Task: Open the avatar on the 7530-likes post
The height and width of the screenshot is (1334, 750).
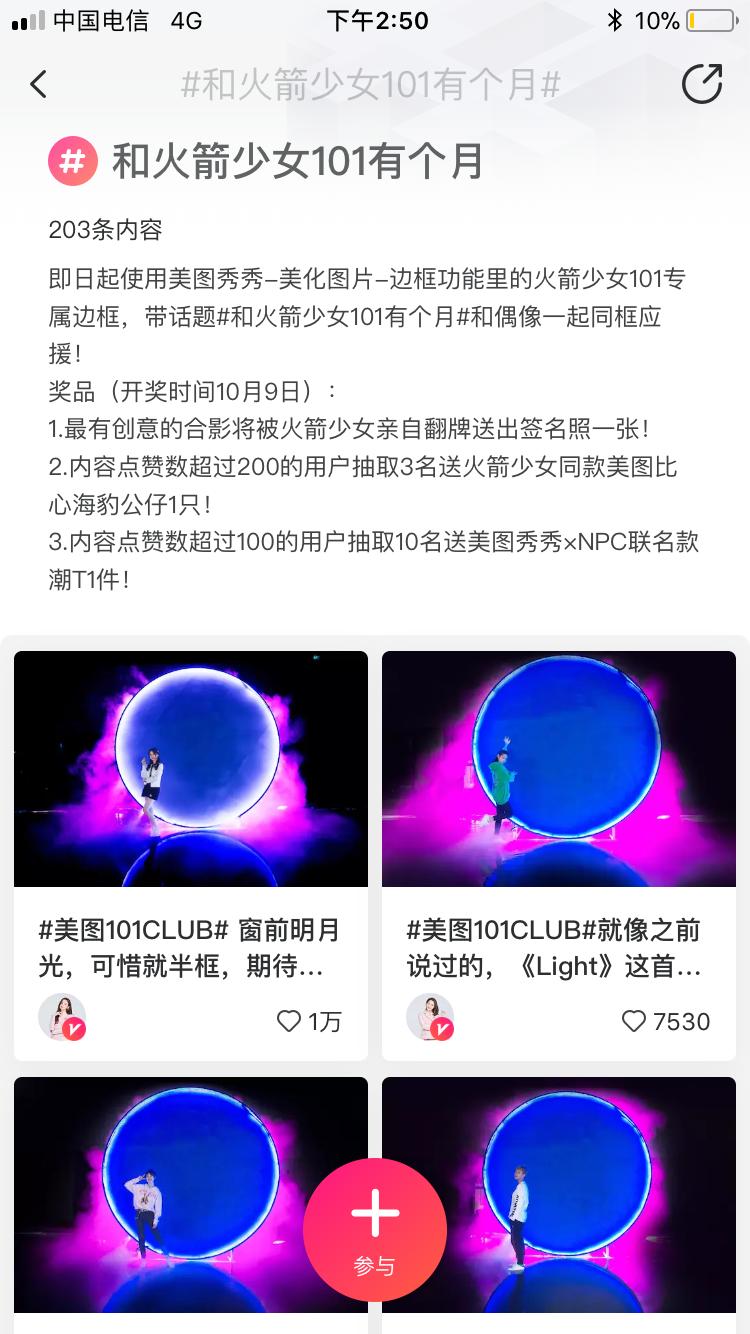Action: pos(430,1022)
